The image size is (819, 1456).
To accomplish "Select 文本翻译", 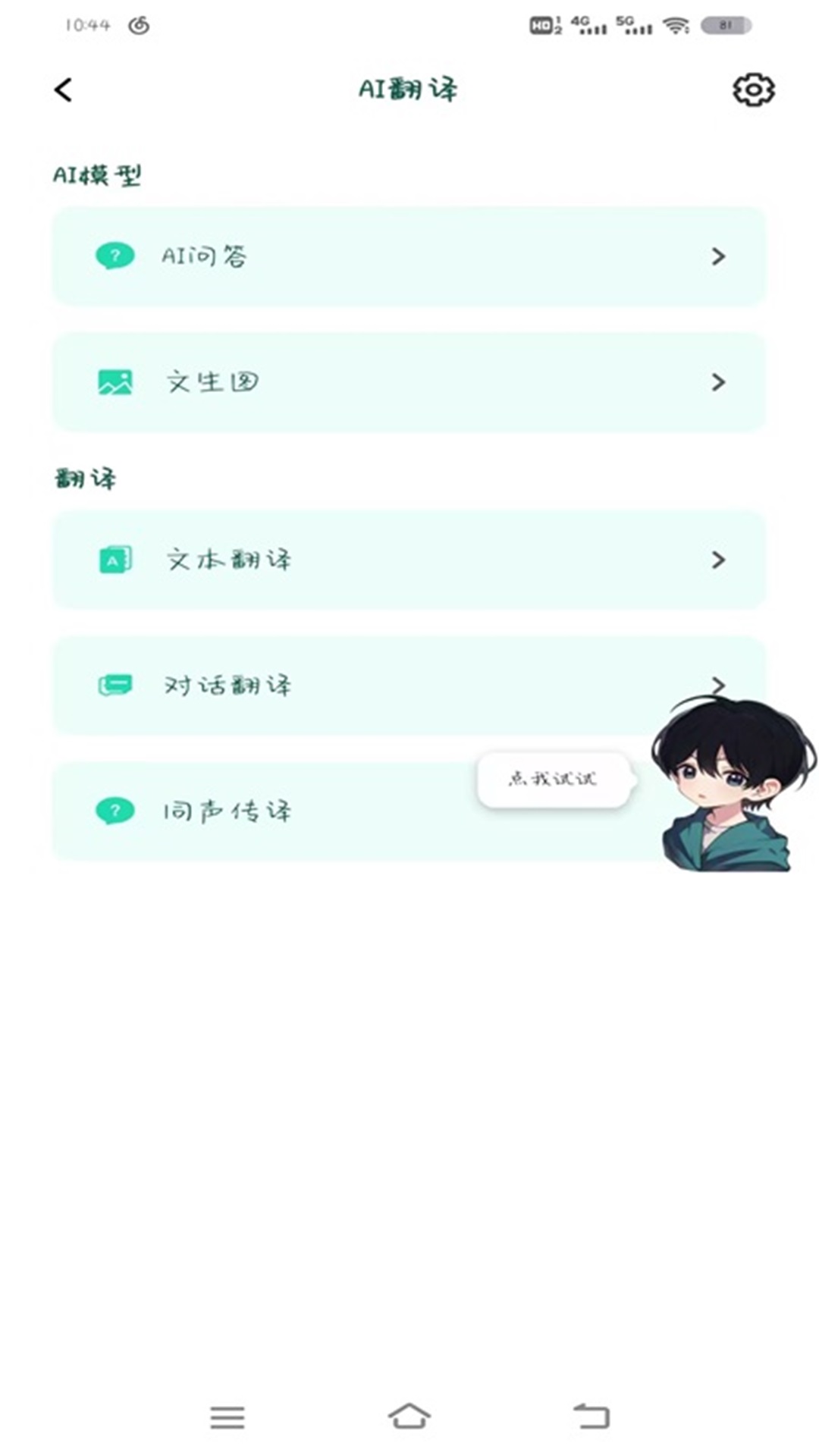I will pyautogui.click(x=409, y=560).
